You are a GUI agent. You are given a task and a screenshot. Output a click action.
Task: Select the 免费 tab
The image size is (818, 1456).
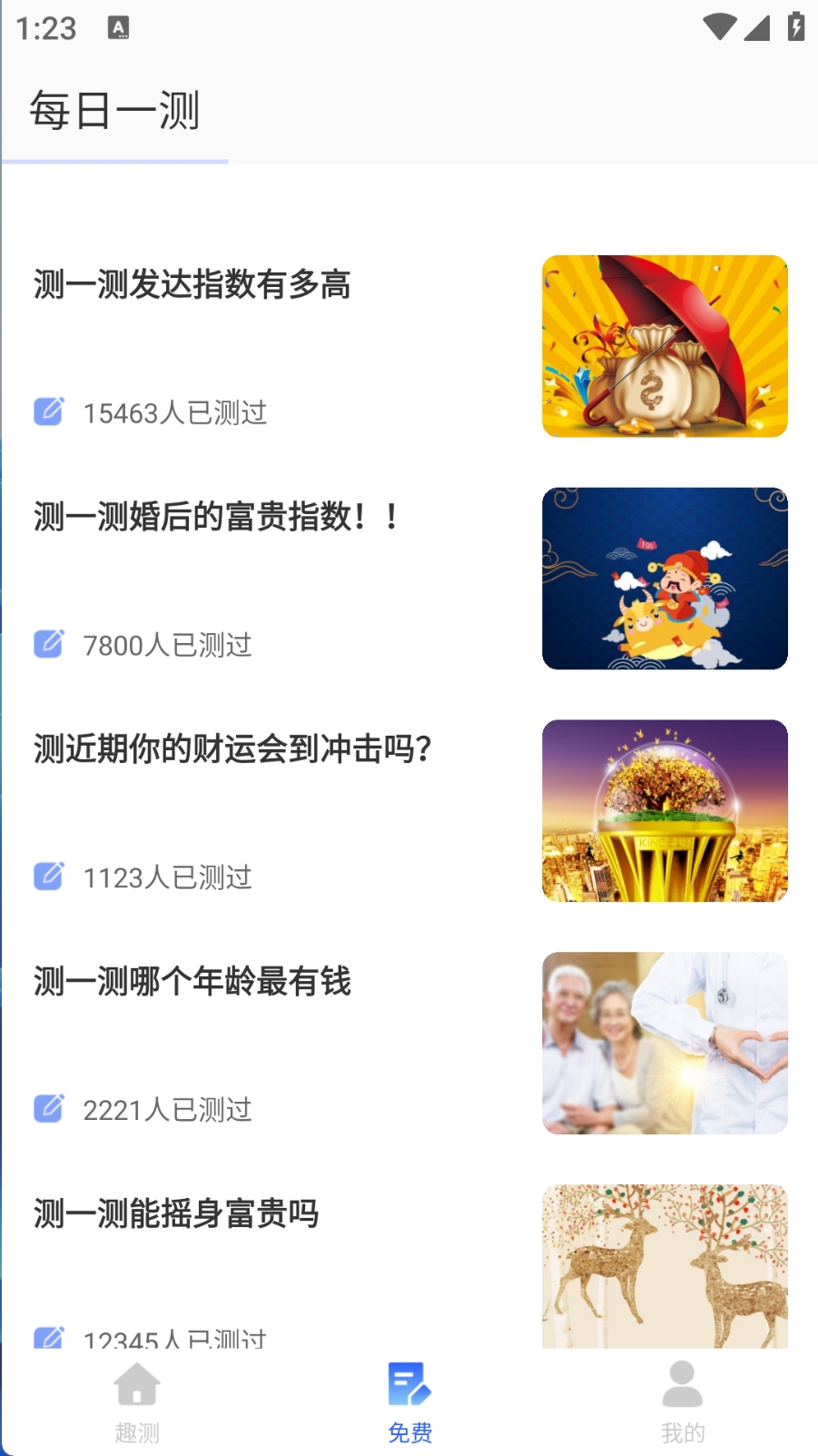(409, 1403)
